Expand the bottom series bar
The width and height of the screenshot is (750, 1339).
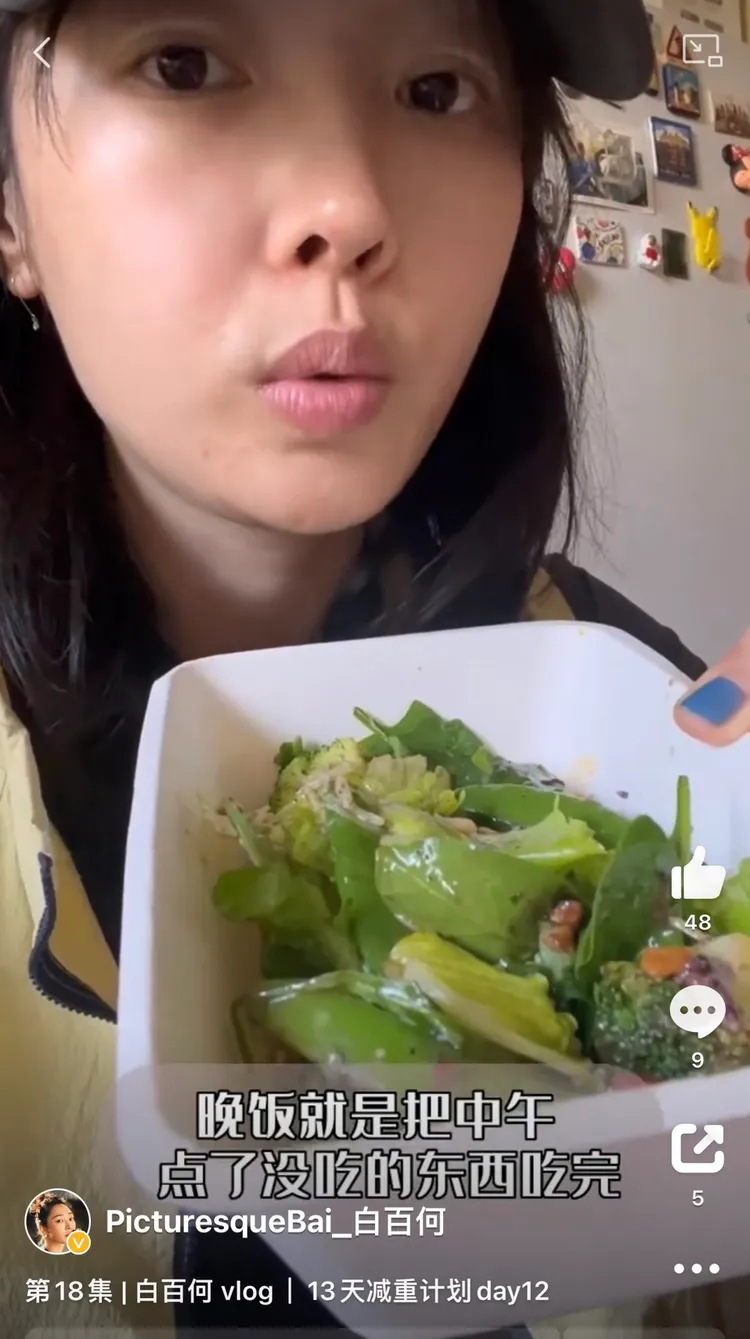pyautogui.click(x=375, y=1293)
